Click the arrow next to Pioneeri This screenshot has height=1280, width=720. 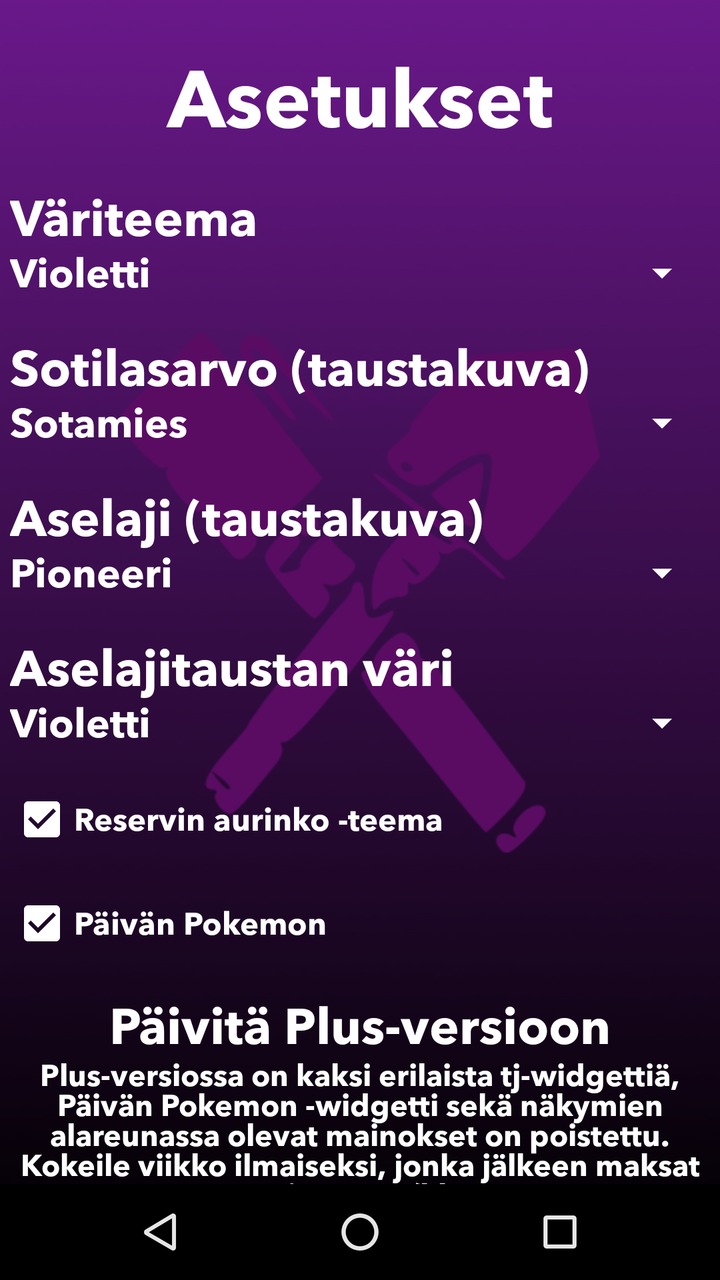point(663,574)
